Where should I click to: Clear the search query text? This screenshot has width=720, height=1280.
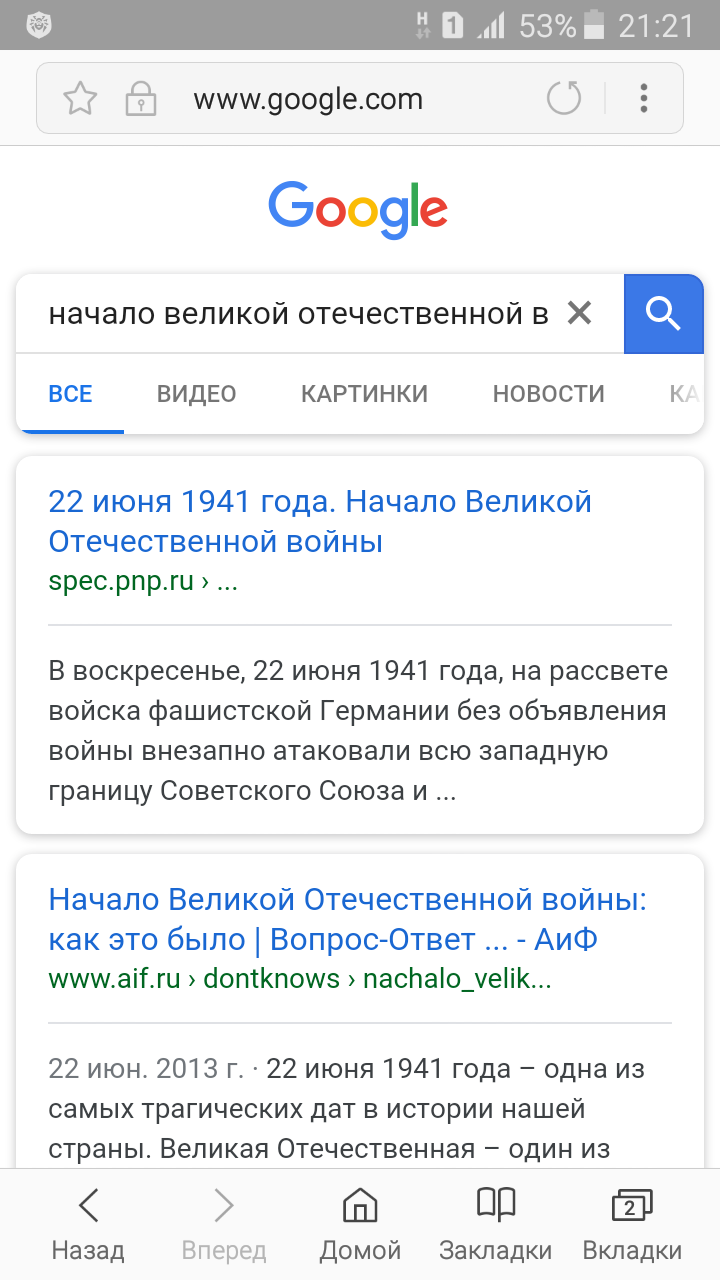pos(580,314)
